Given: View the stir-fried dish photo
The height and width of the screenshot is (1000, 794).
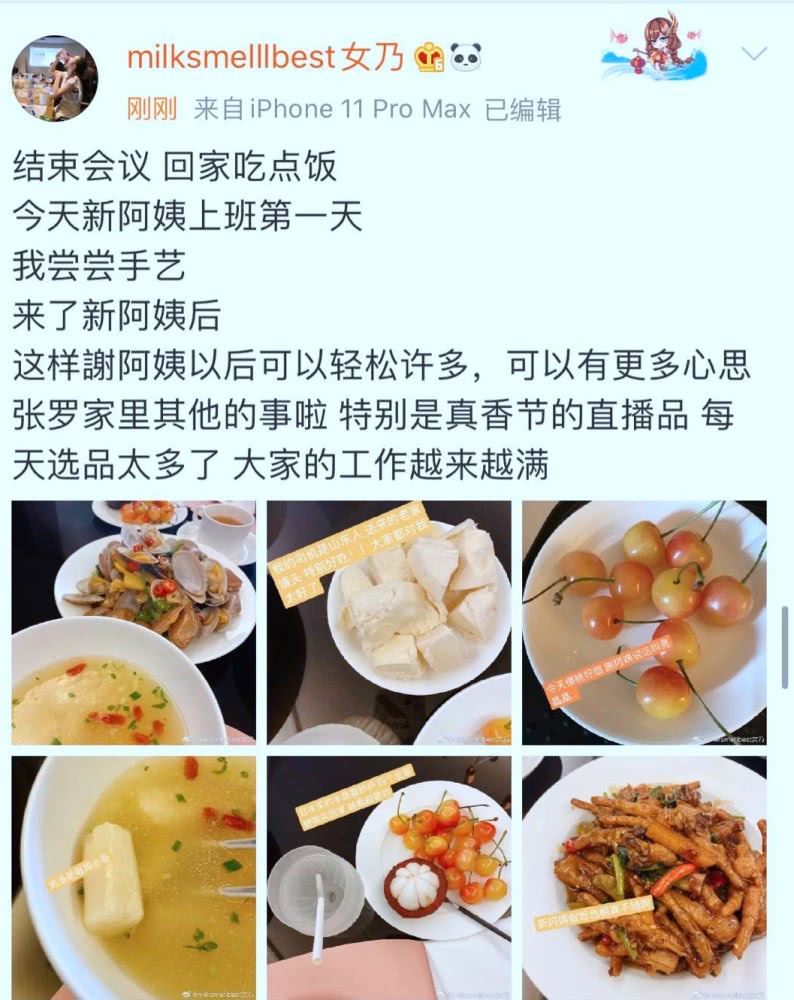Looking at the screenshot, I should pyautogui.click(x=644, y=878).
